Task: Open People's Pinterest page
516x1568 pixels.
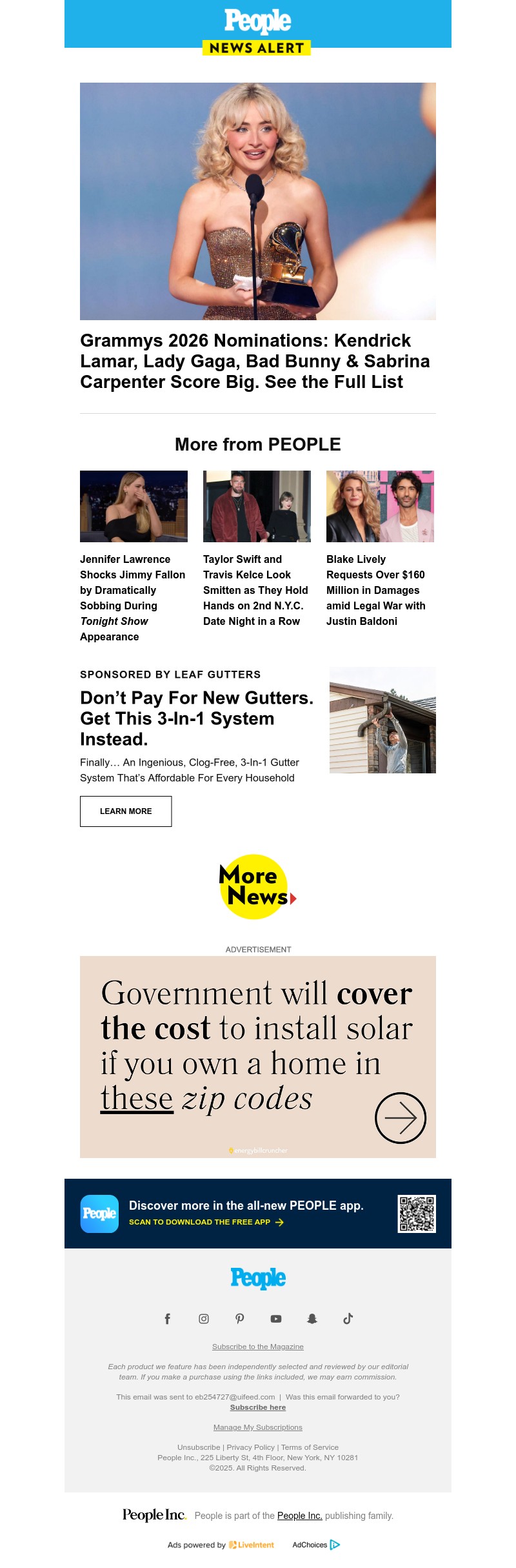Action: pos(240,1319)
